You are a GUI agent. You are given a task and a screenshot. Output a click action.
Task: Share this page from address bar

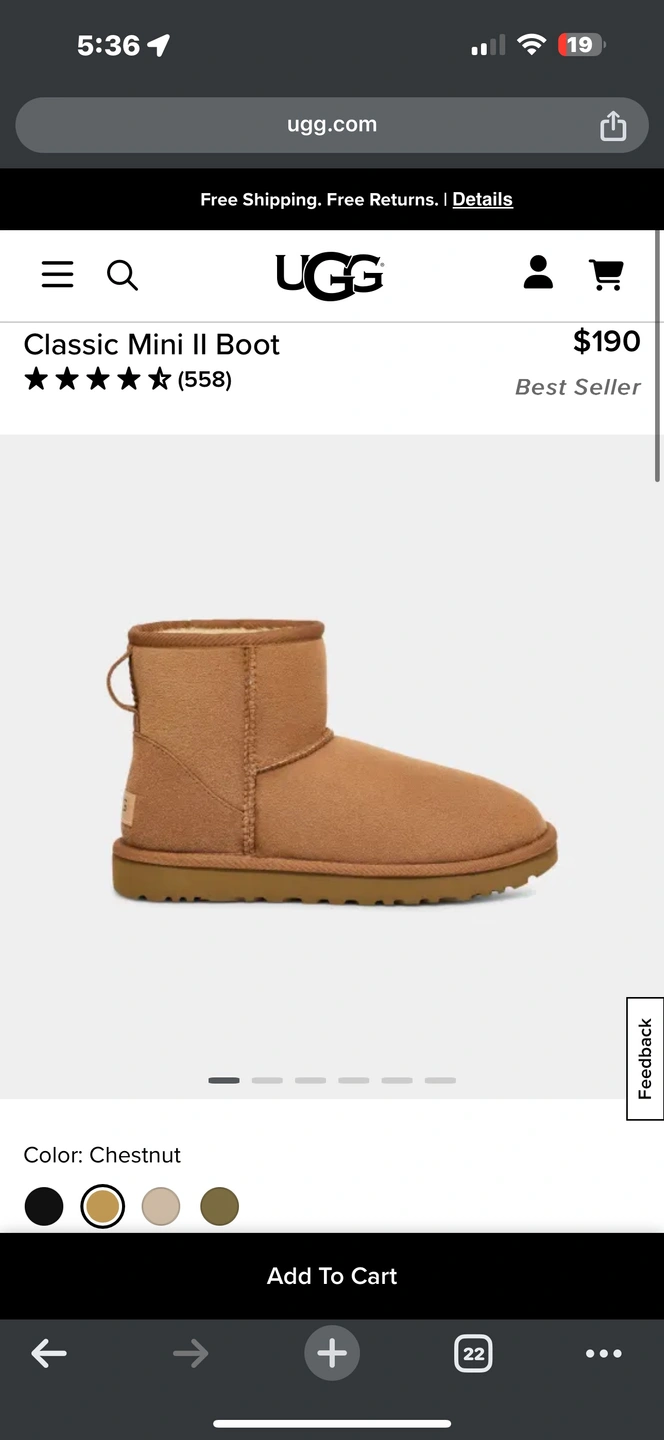tap(612, 126)
